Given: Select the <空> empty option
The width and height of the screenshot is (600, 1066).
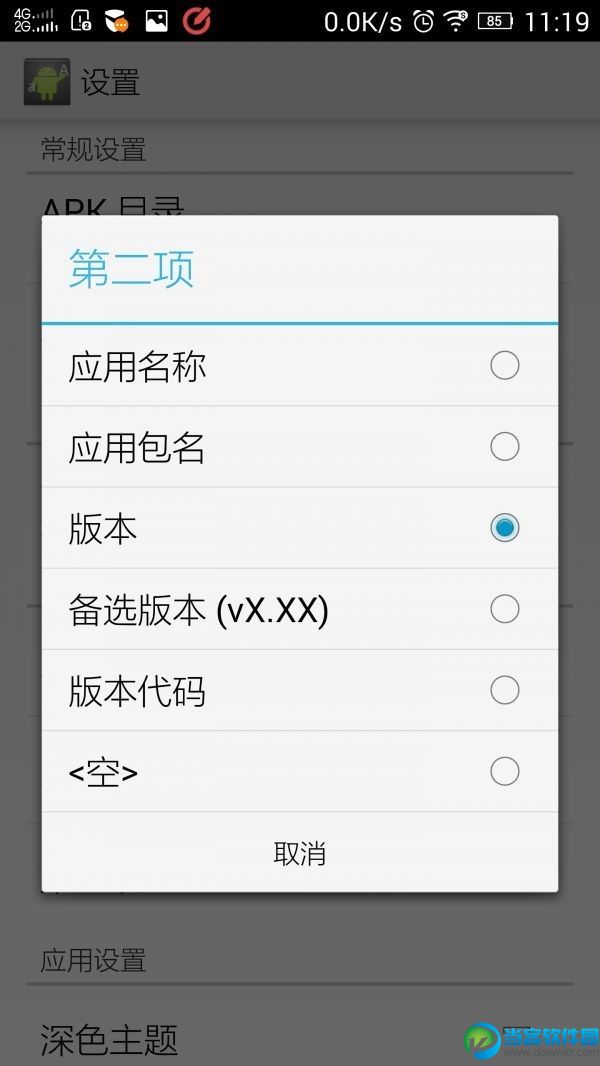Looking at the screenshot, I should click(300, 771).
